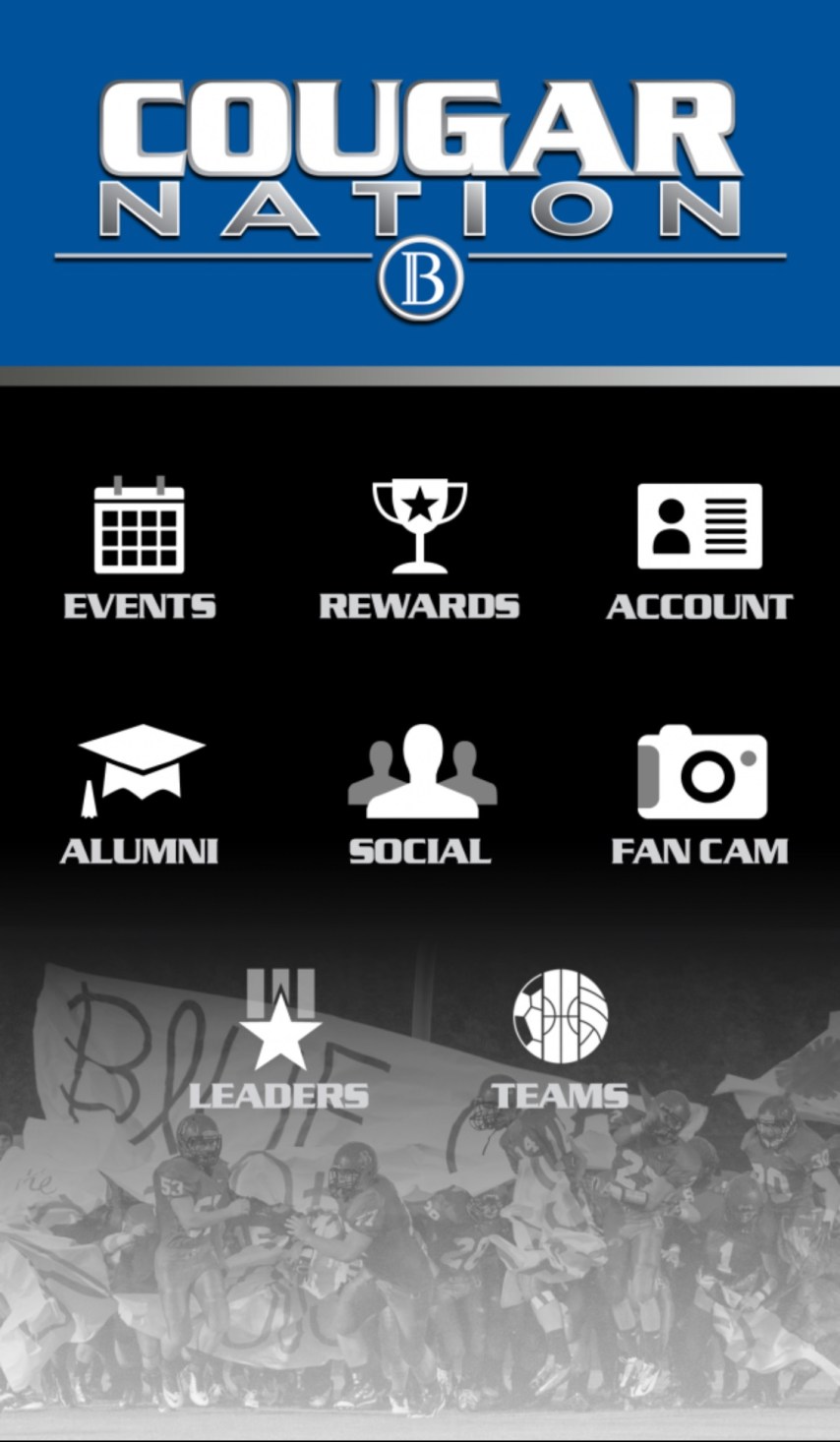Browse the Teams section
840x1442 pixels.
pos(560,1036)
